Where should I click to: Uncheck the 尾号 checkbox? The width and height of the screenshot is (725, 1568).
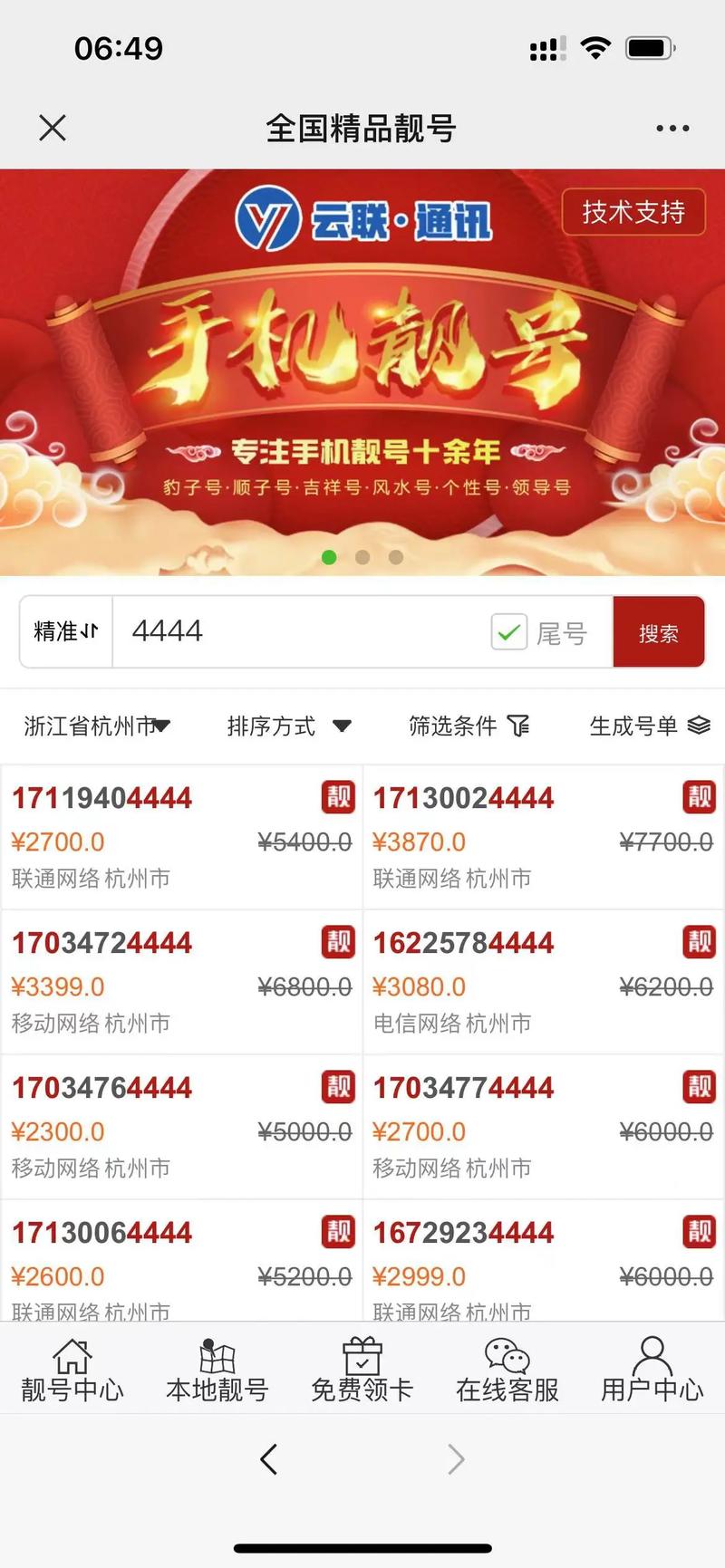tap(509, 631)
